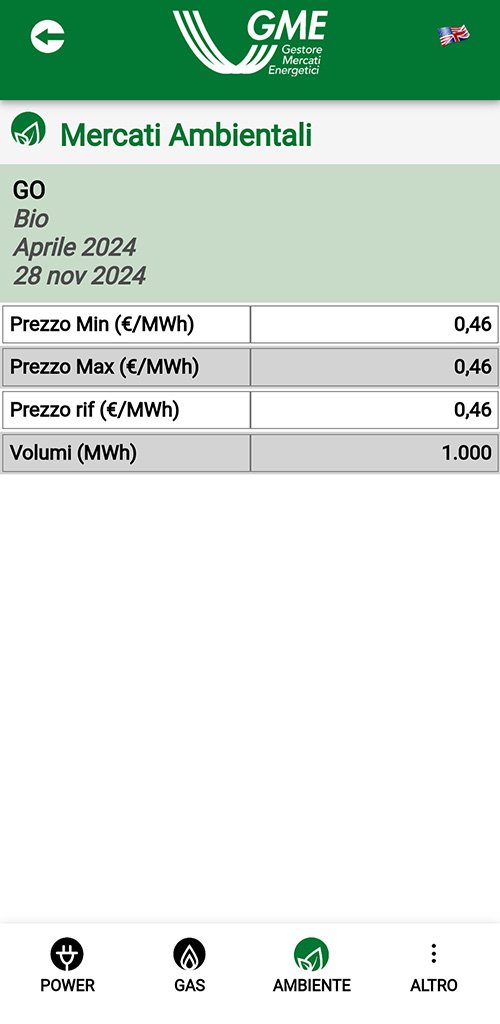Switch language using the flag icon
This screenshot has width=500, height=1024.
454,35
